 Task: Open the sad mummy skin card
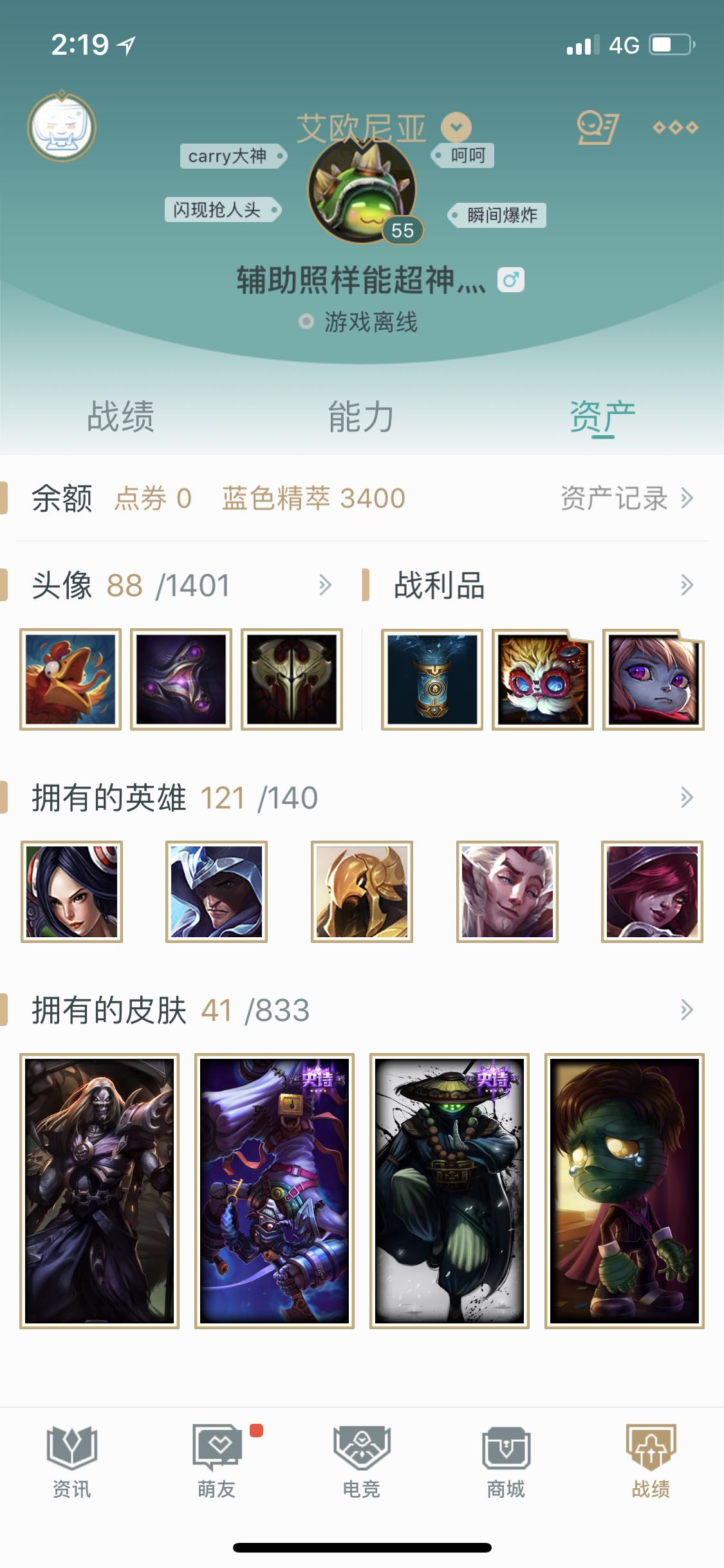click(624, 1191)
